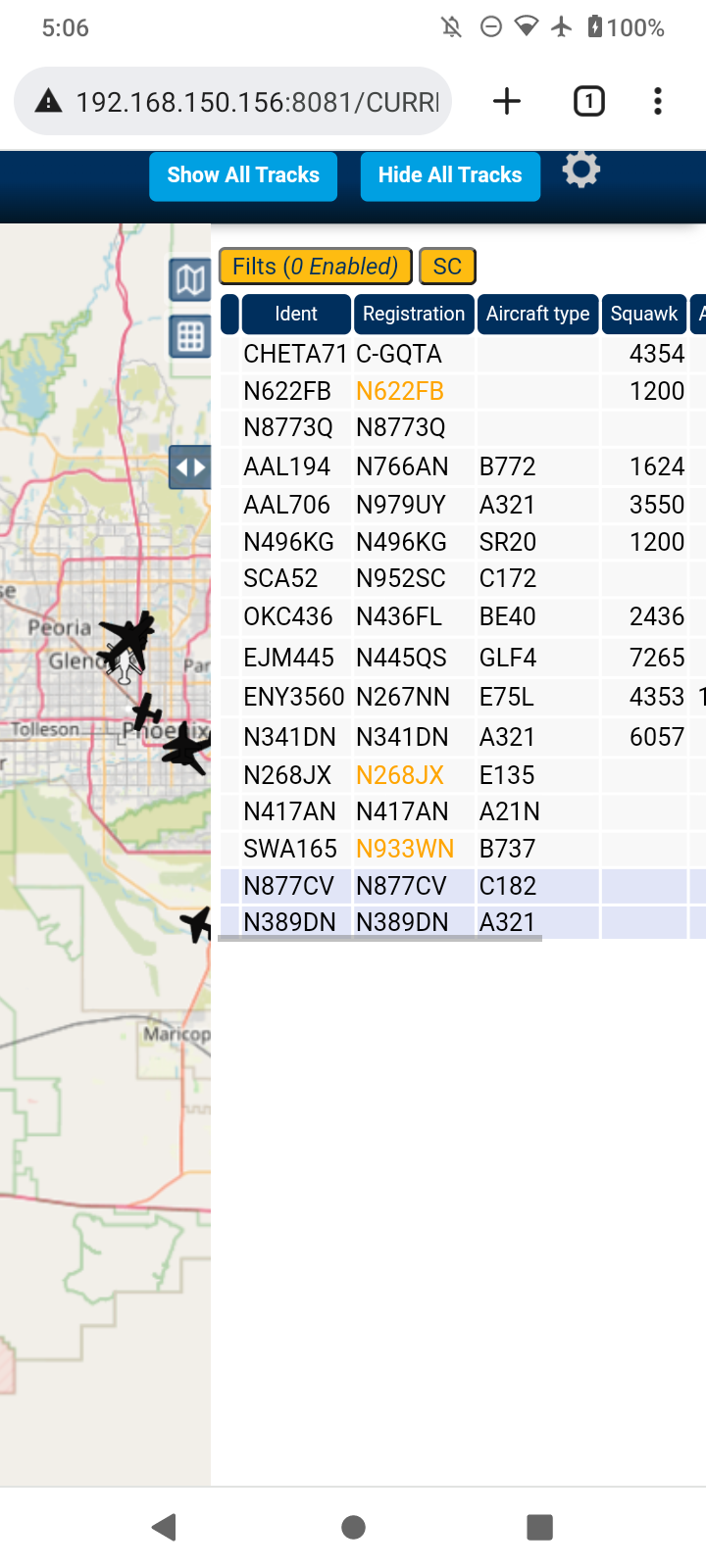
Task: Open the settings gear
Action: [581, 170]
